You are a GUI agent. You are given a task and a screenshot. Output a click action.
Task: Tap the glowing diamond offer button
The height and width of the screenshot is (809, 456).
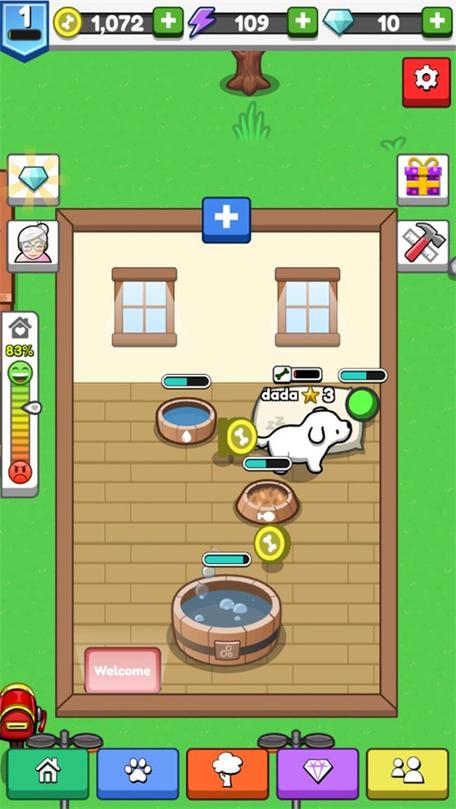34,180
